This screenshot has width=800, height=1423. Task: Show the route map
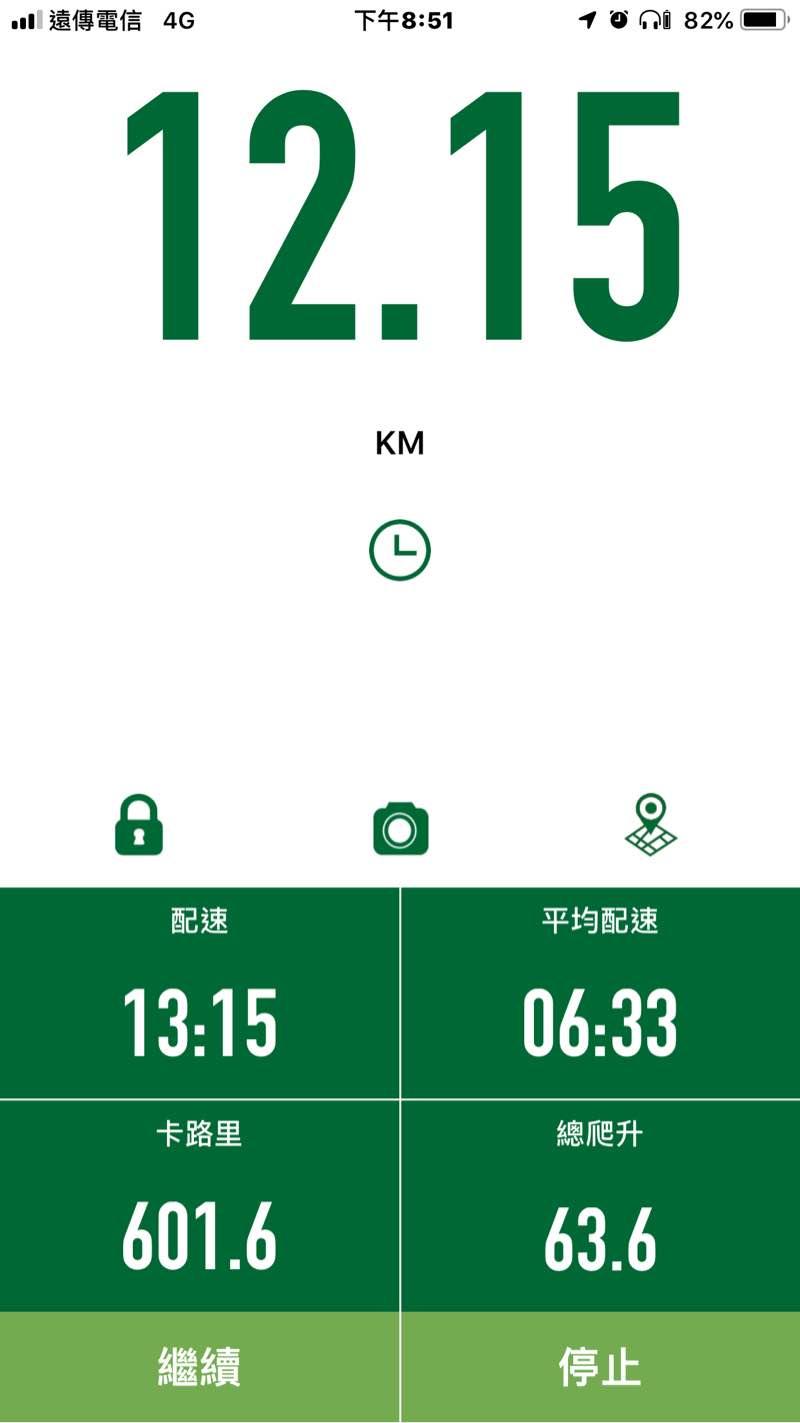click(x=651, y=826)
